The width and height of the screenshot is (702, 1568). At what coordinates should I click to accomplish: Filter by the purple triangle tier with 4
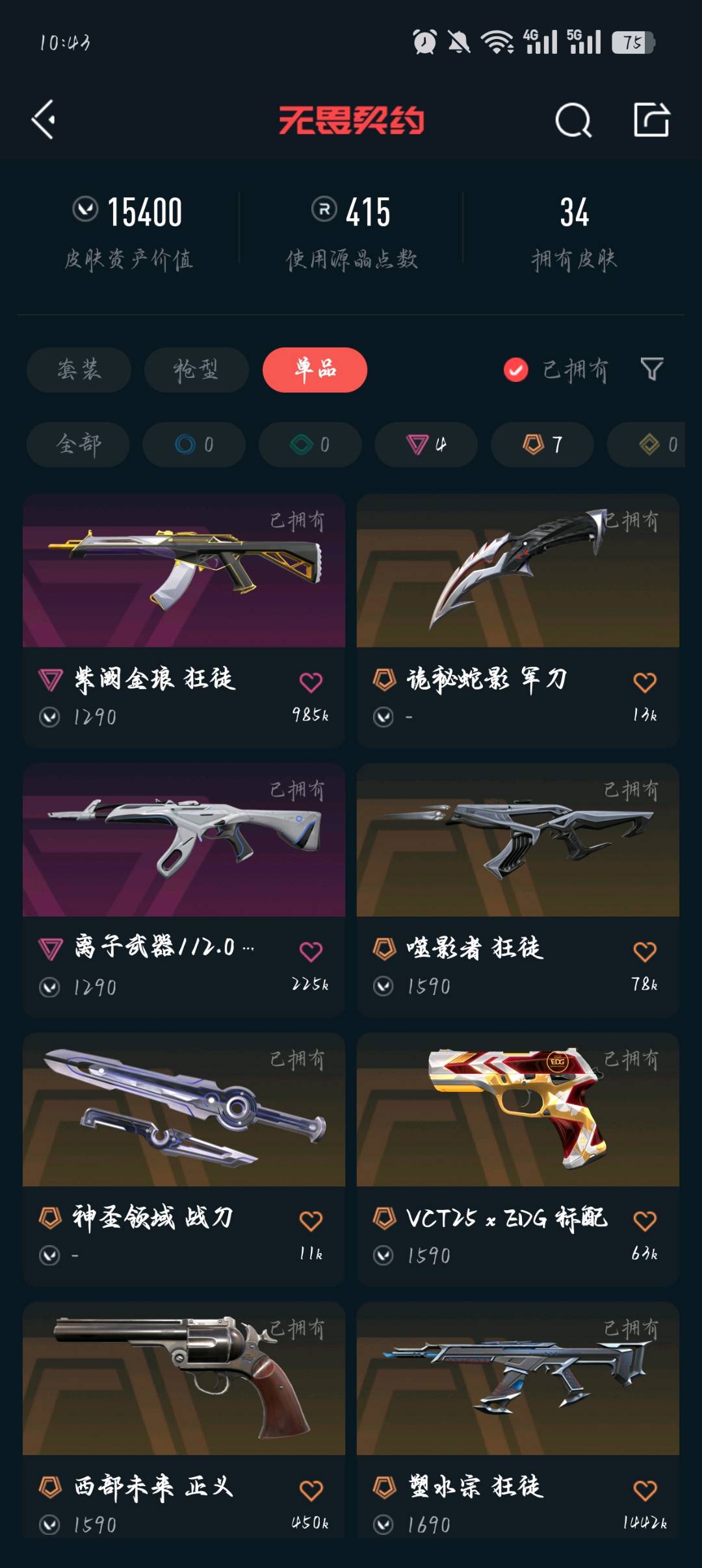click(x=426, y=445)
